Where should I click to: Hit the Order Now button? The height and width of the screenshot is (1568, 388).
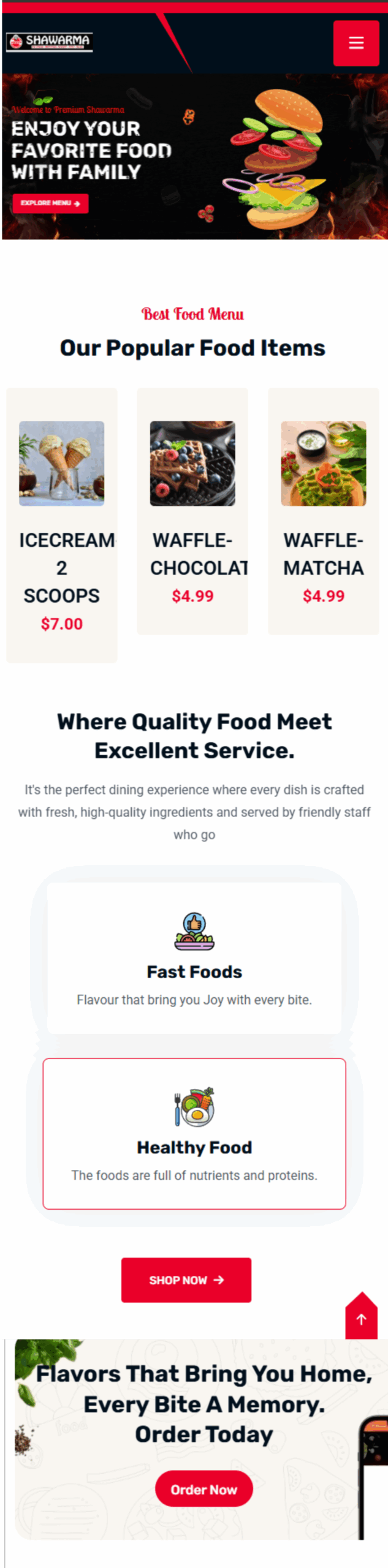pyautogui.click(x=204, y=1489)
